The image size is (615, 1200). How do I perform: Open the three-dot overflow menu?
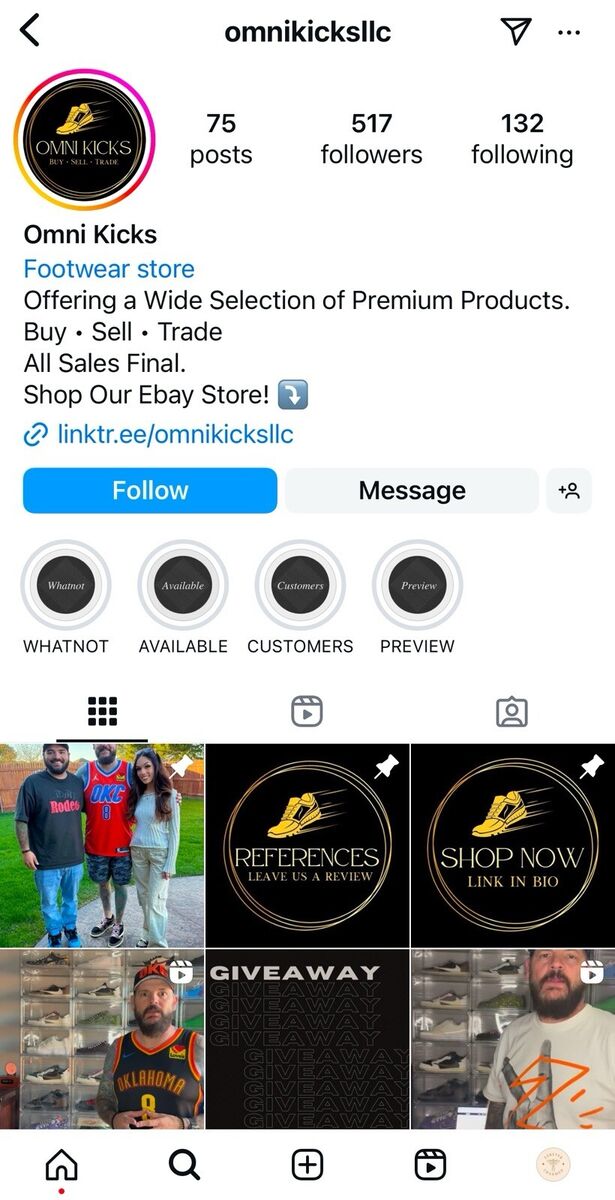pyautogui.click(x=569, y=32)
